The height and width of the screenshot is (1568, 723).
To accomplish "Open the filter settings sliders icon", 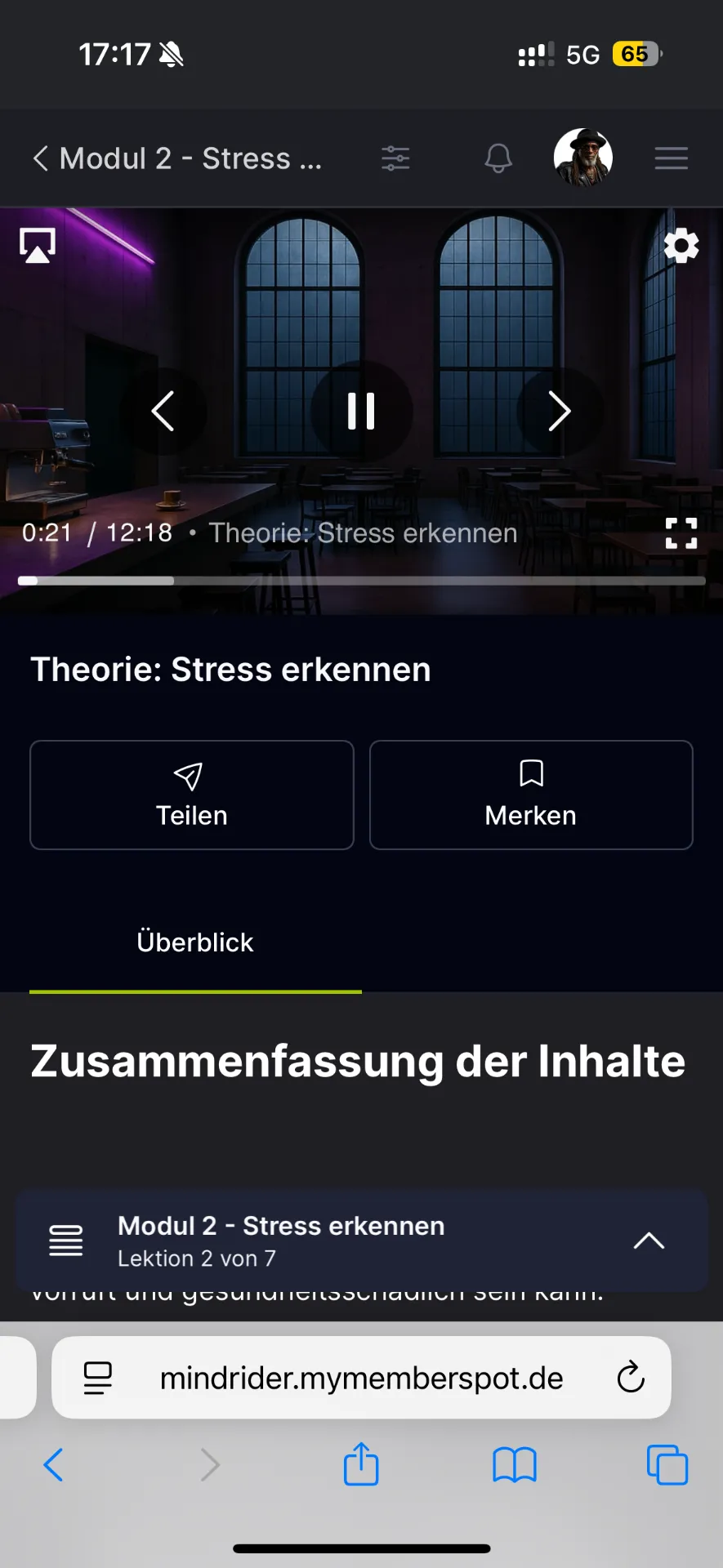I will point(395,158).
